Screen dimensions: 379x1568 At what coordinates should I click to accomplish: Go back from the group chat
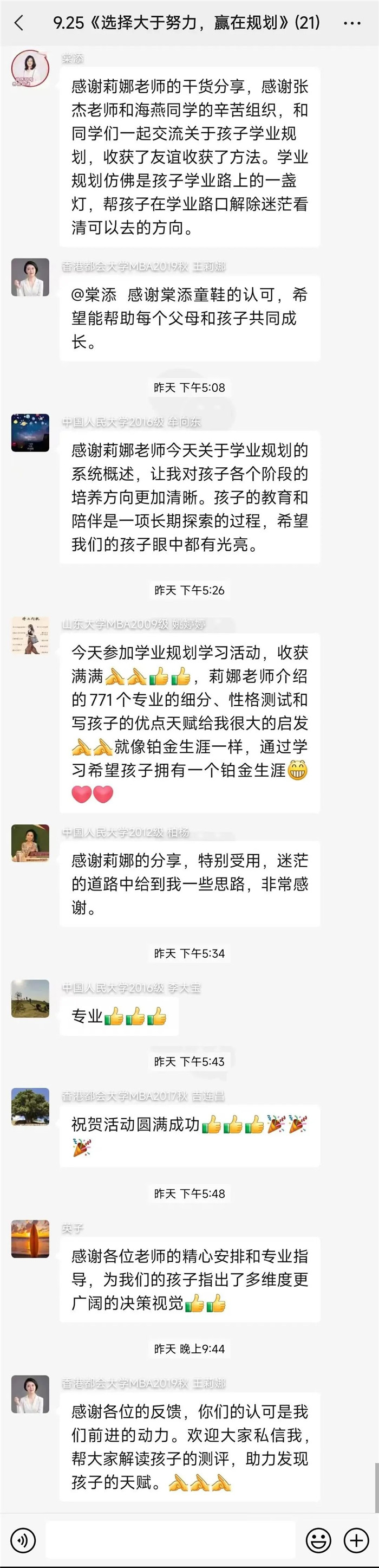(19, 23)
